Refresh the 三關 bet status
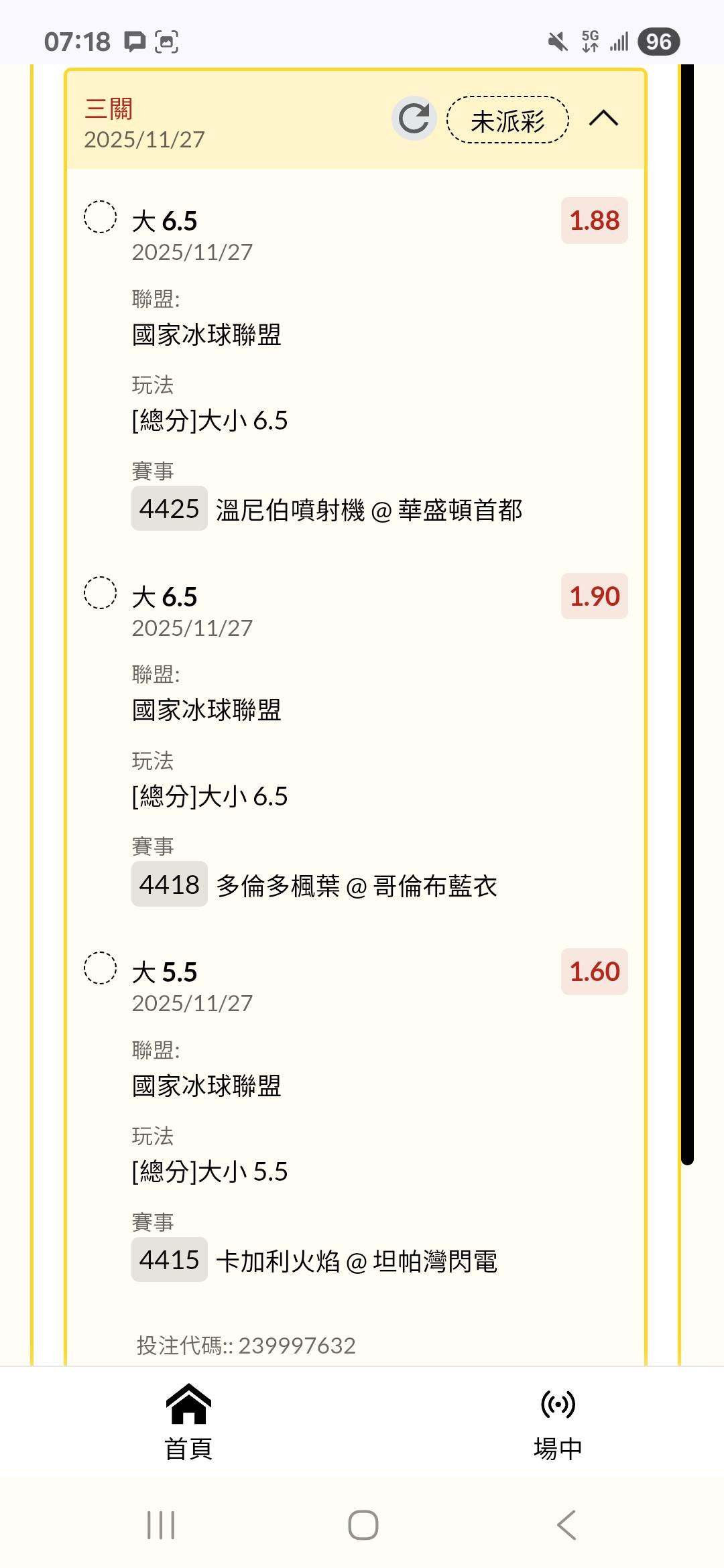 [x=414, y=119]
